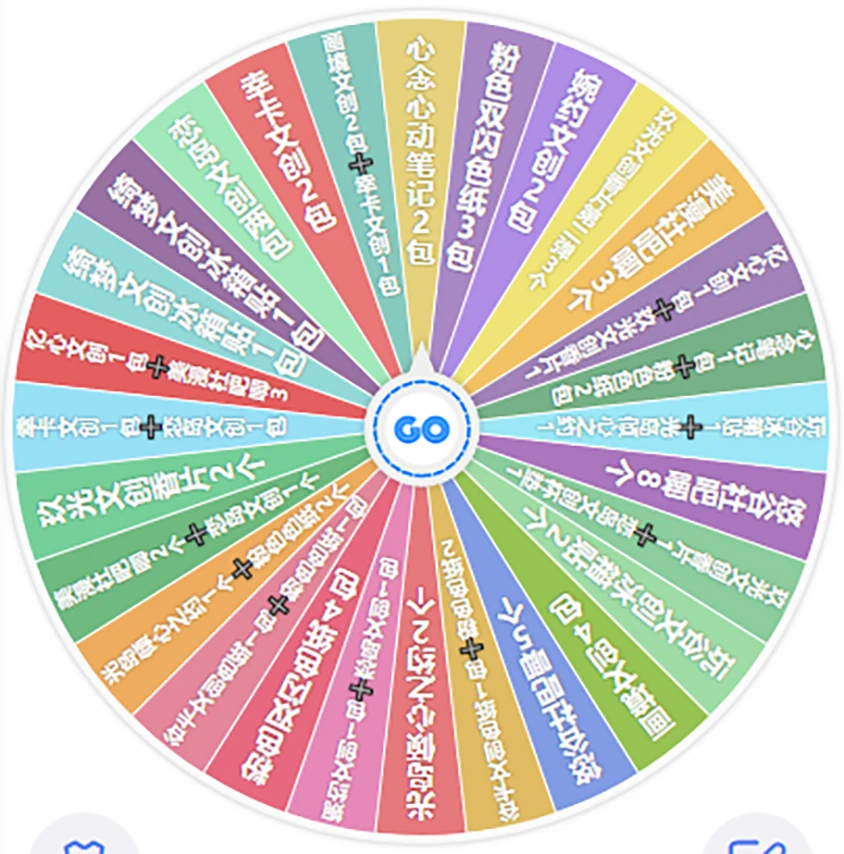Tap GO to spin the prize wheel
Viewport: 844px width, 854px height.
click(421, 428)
